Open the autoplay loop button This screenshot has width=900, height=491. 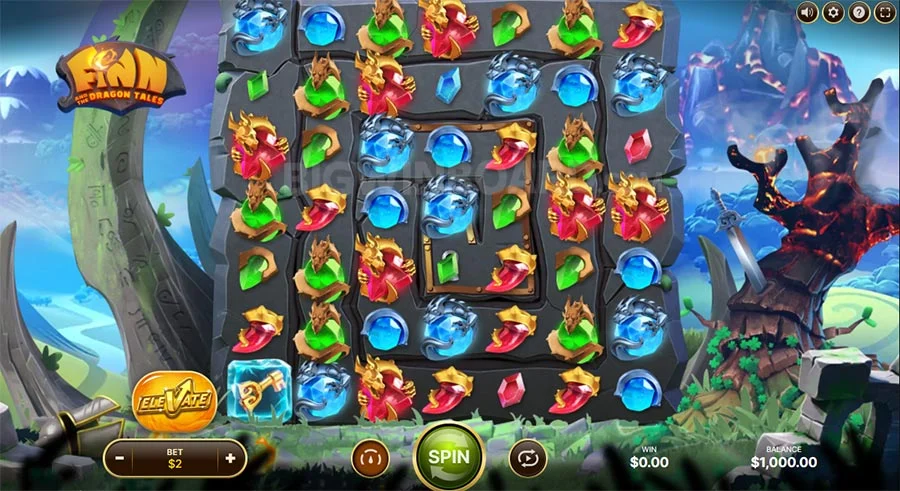click(527, 458)
